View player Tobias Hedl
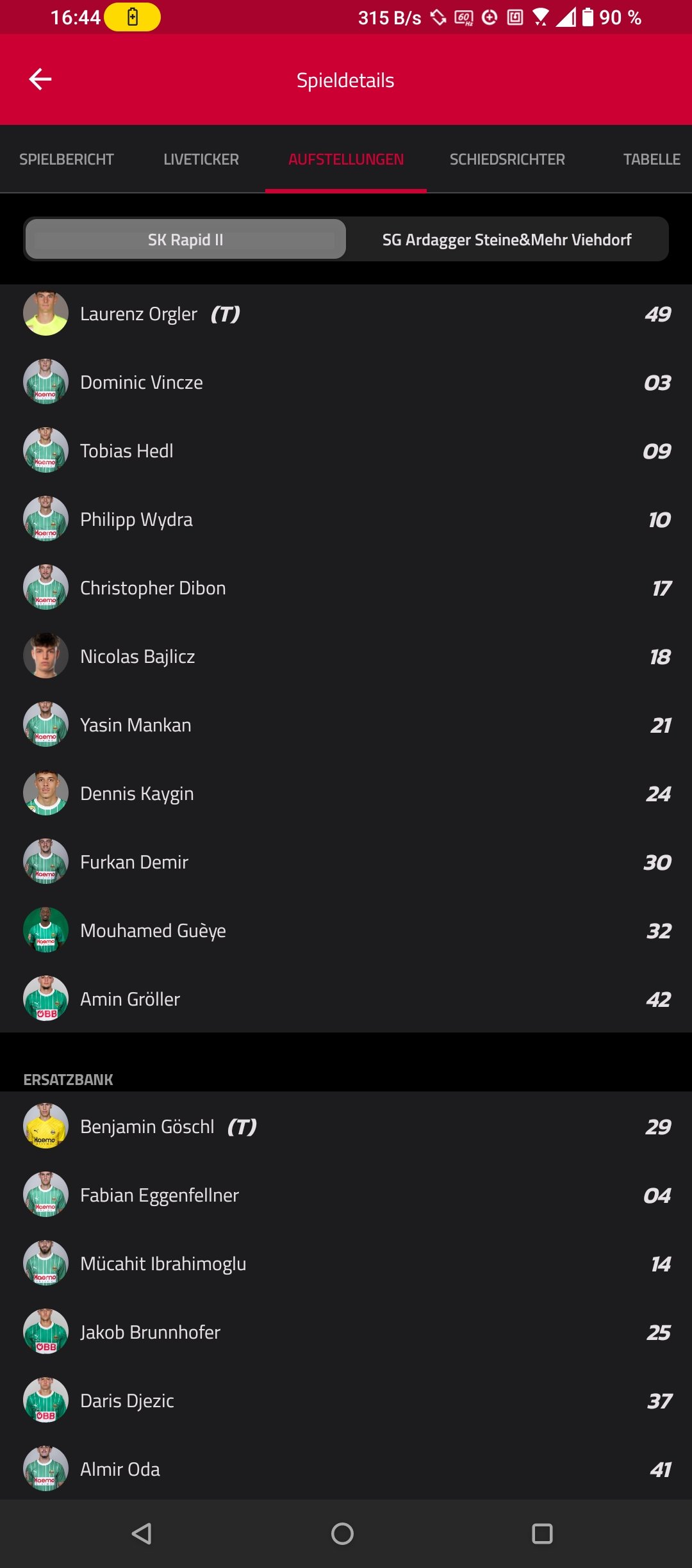The width and height of the screenshot is (692, 1568). [x=346, y=451]
